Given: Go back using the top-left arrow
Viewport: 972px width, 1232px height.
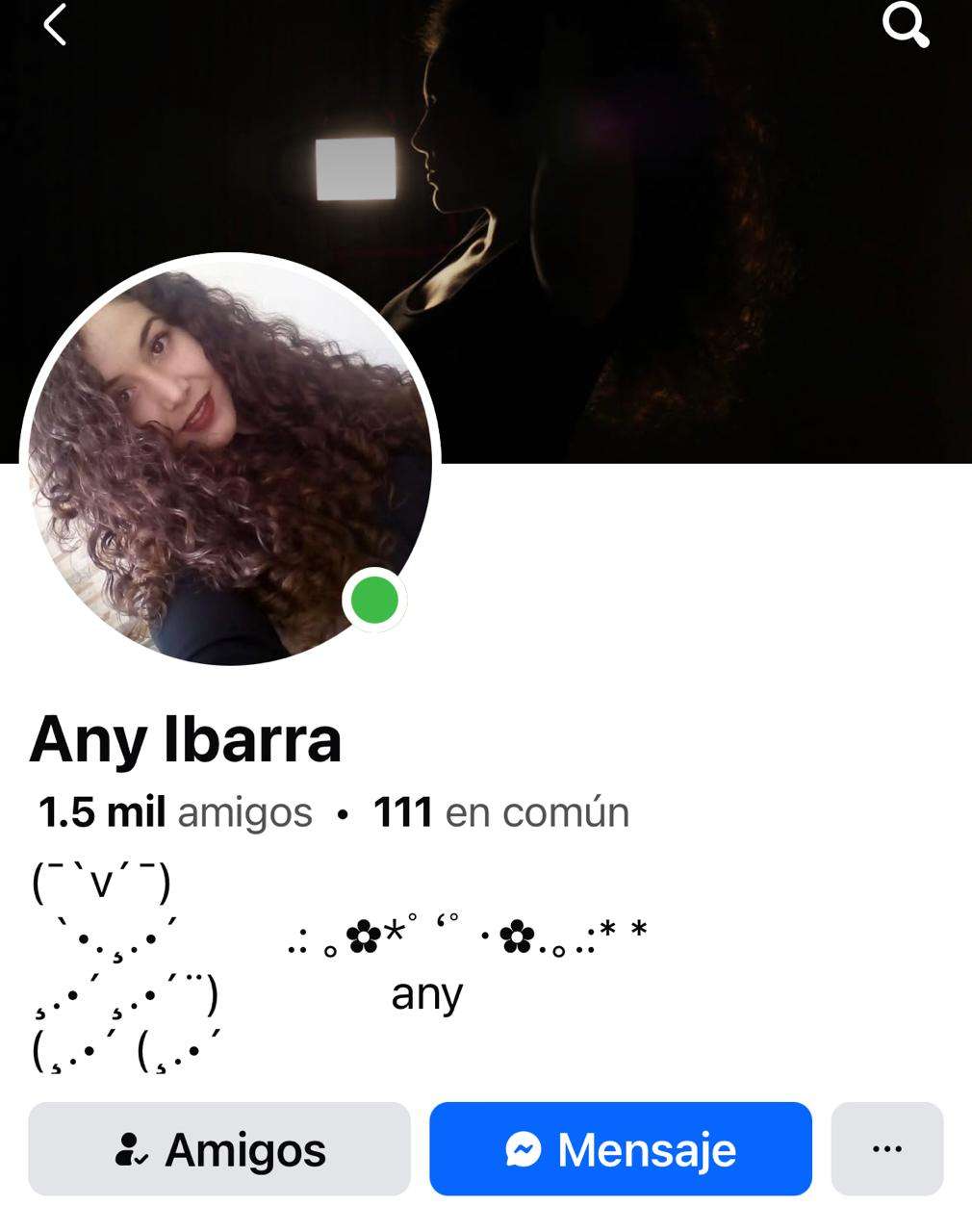Looking at the screenshot, I should click(x=55, y=26).
